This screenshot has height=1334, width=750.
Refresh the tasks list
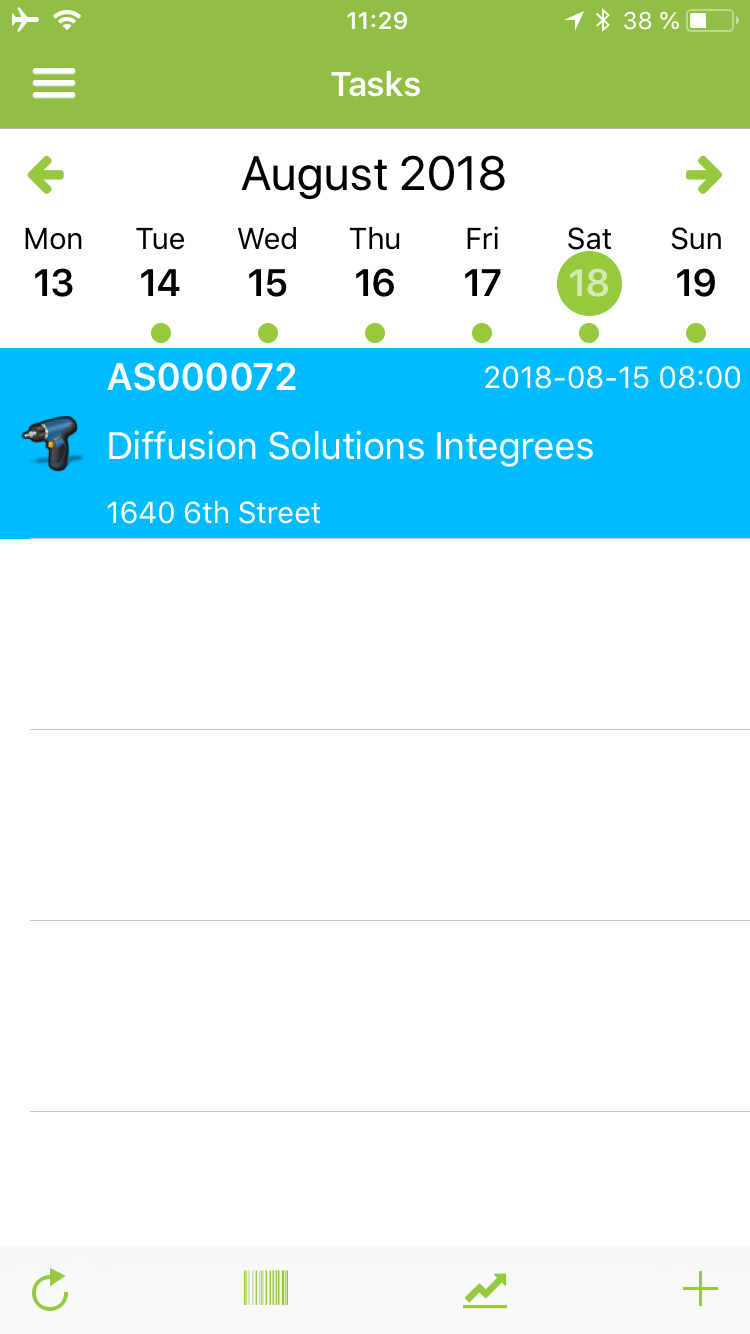pyautogui.click(x=50, y=1289)
